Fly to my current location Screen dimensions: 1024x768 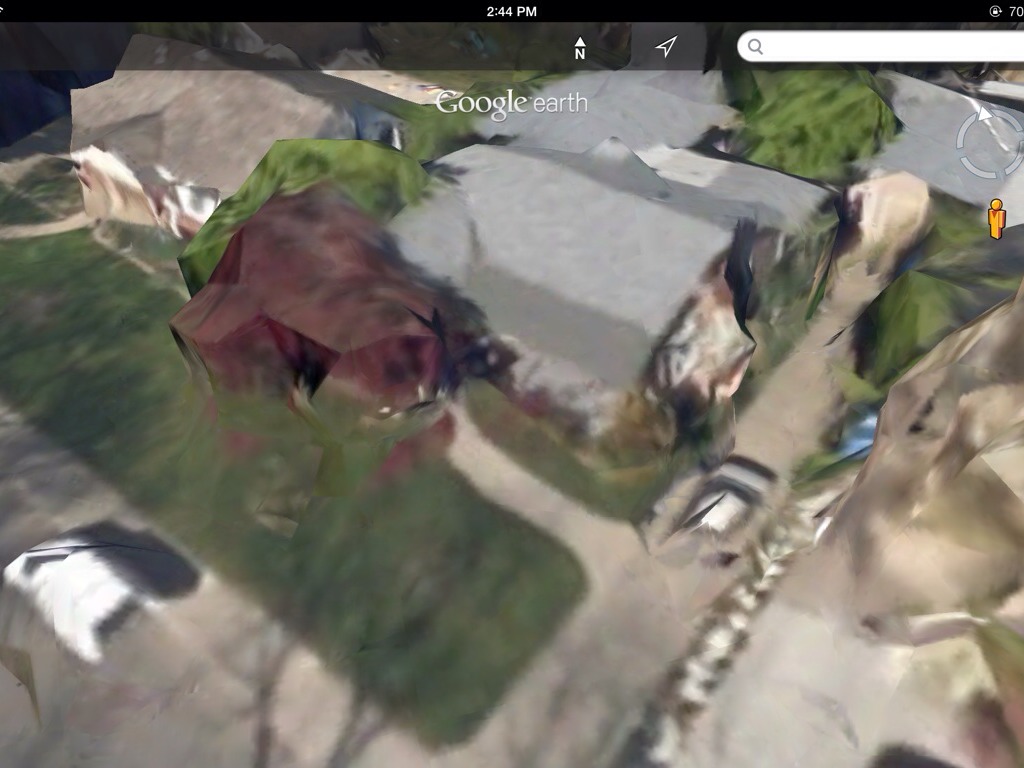pos(666,47)
